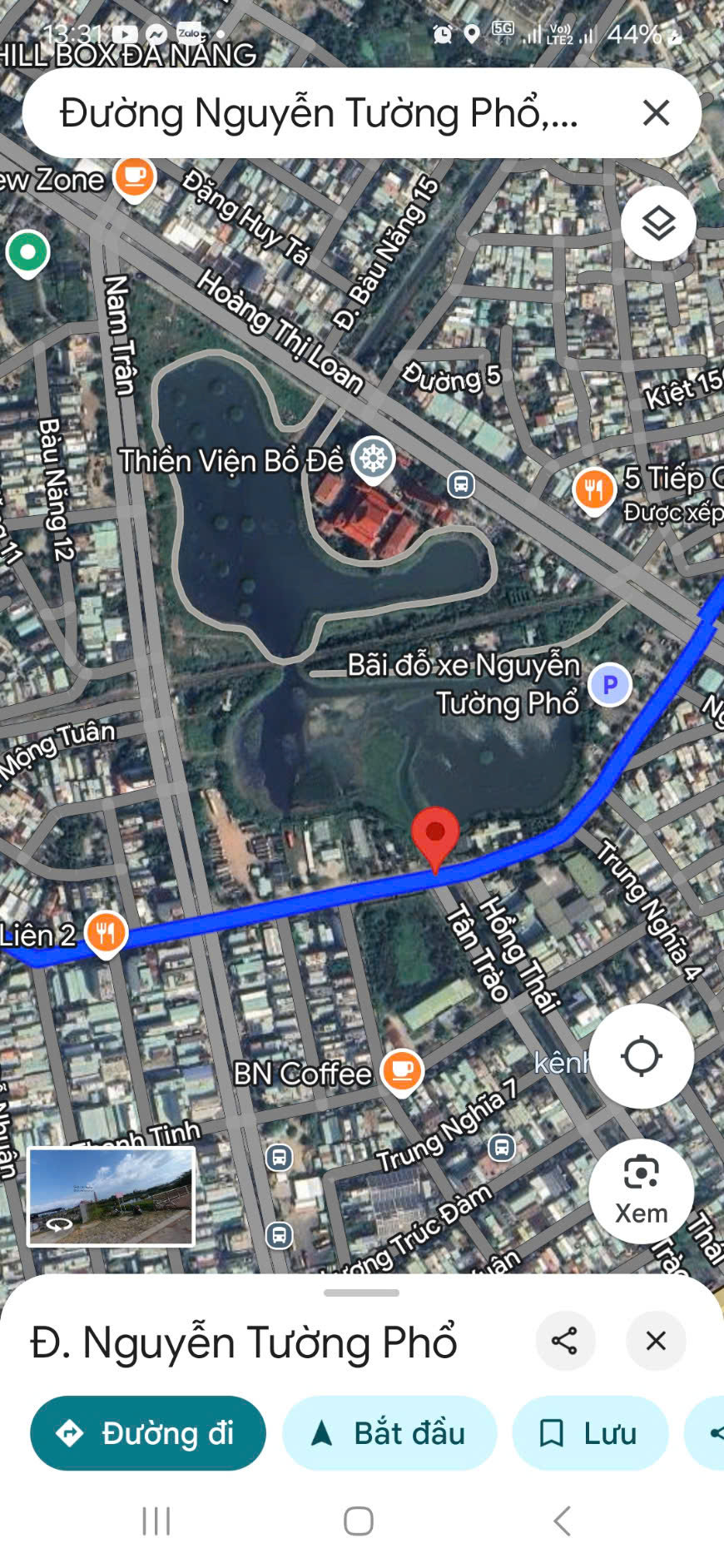Select Thiền Viện Bồ Đề marker
The width and height of the screenshot is (724, 1568).
(373, 458)
